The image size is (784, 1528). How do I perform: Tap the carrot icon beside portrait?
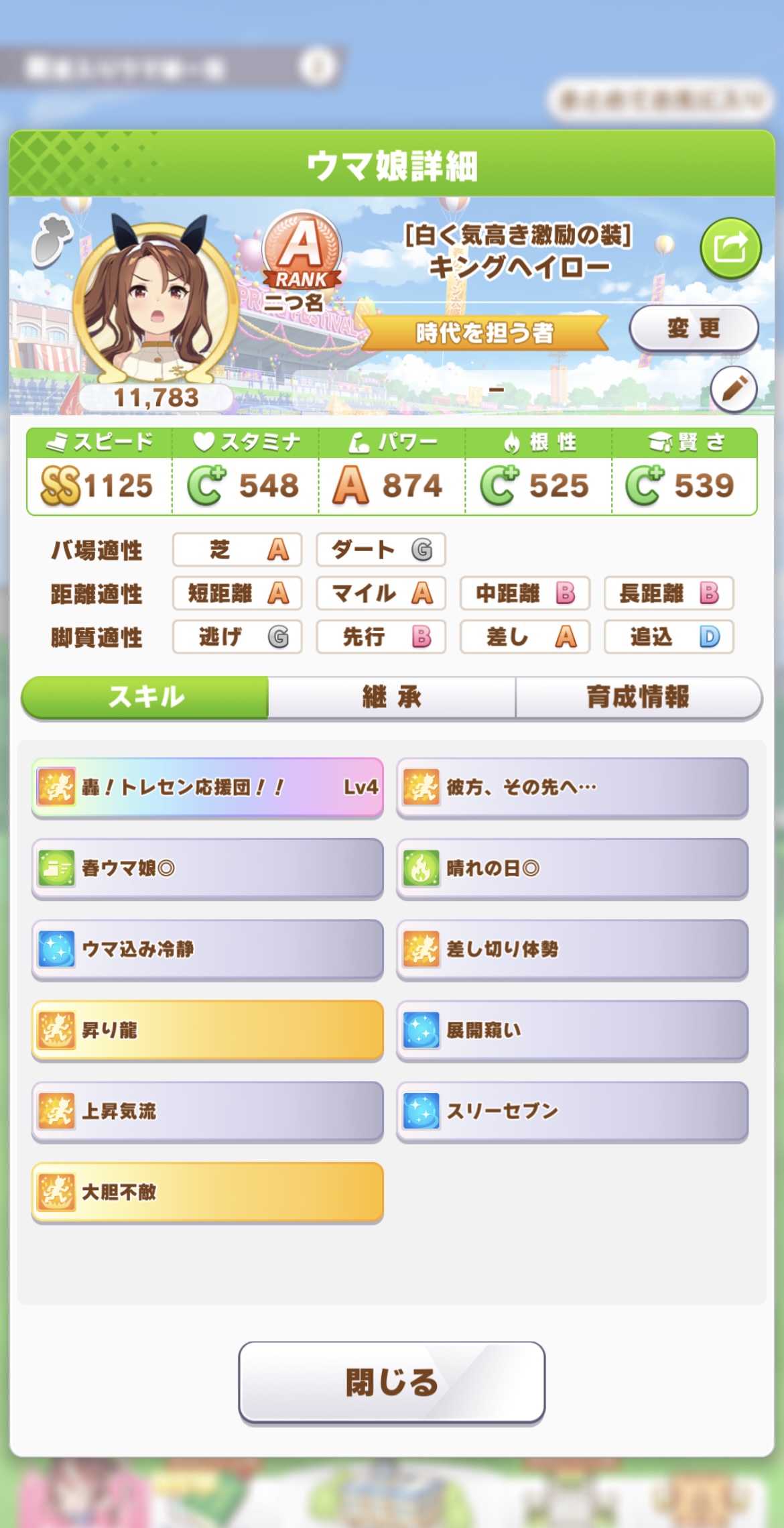(52, 241)
